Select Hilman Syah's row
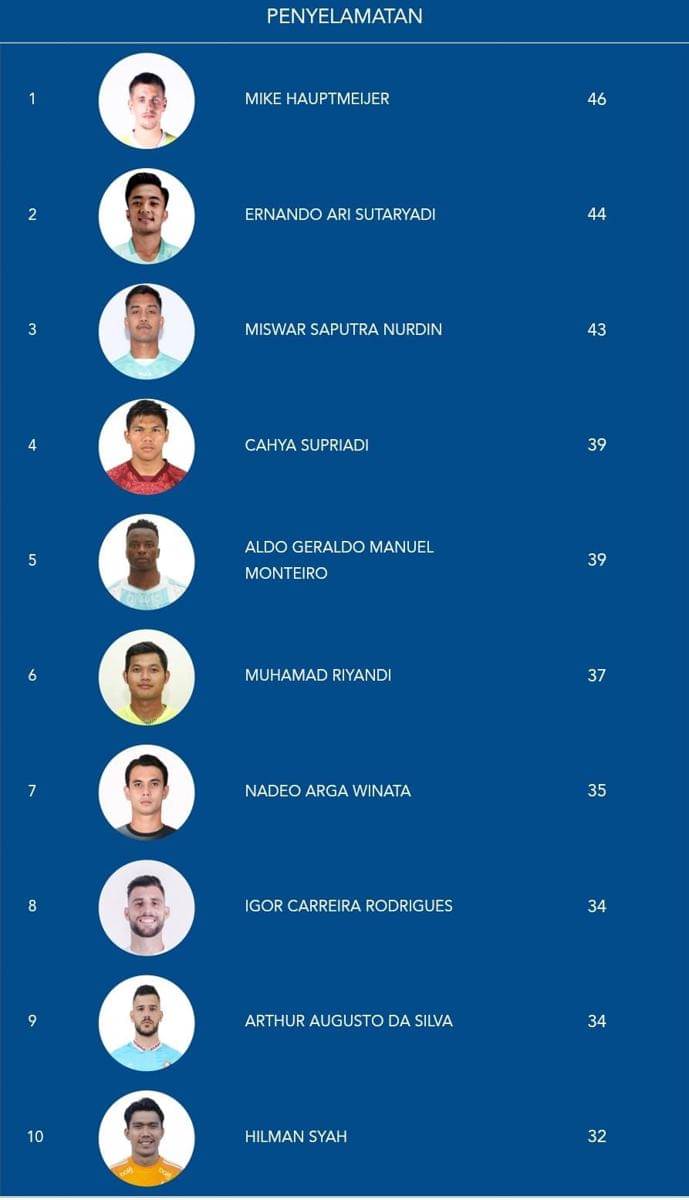The height and width of the screenshot is (1200, 689). click(x=296, y=1136)
